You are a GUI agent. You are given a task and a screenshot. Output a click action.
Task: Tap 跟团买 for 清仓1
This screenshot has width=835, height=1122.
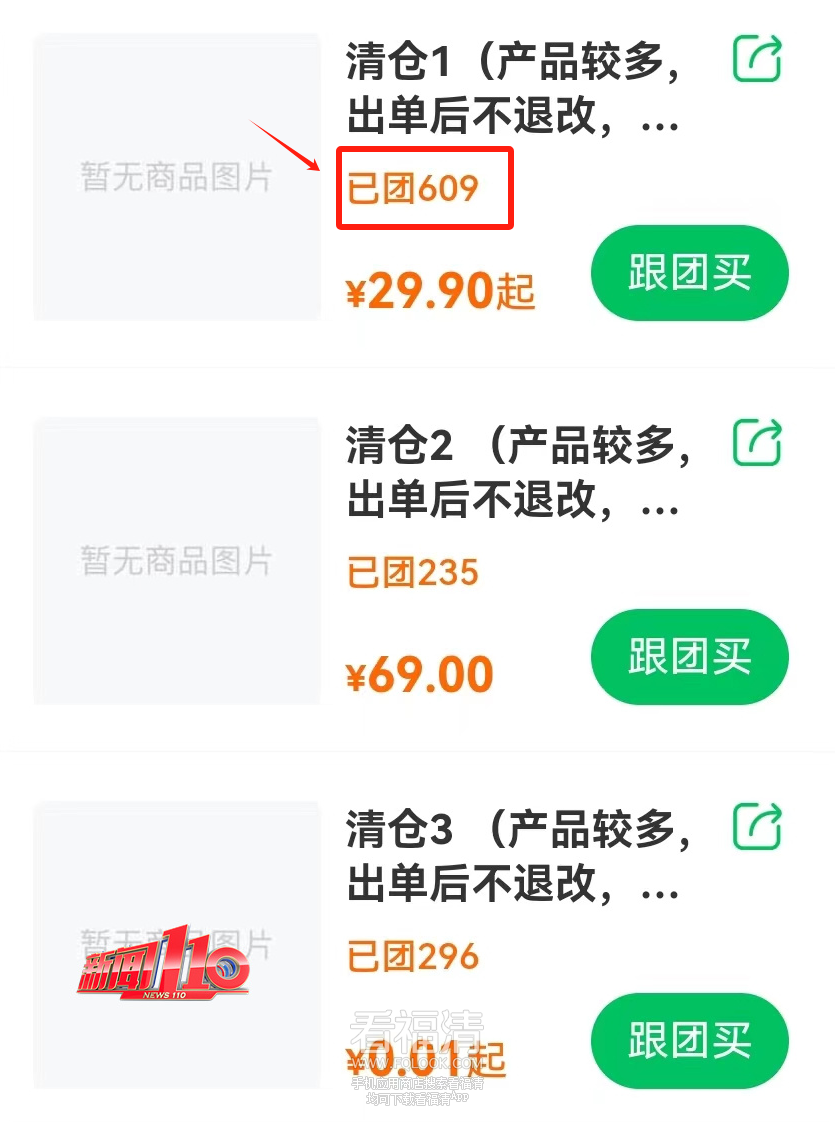[x=690, y=273]
